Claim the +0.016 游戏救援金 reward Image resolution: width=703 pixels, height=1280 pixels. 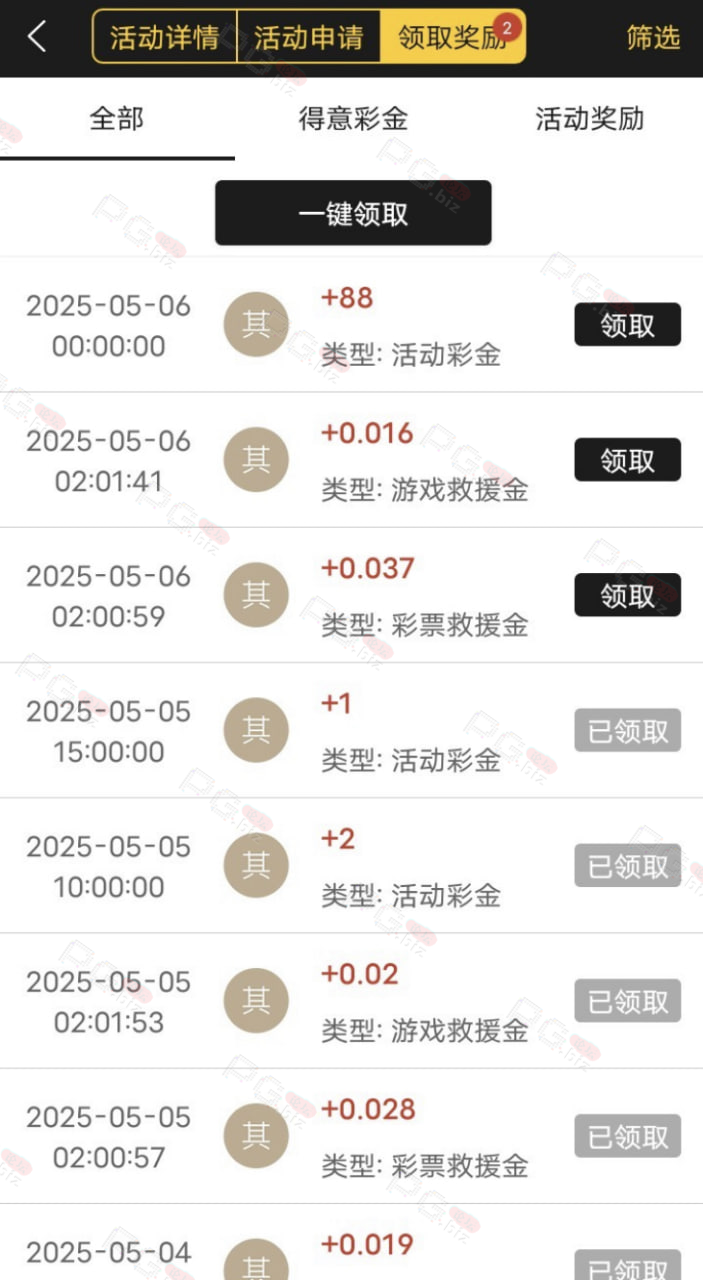627,460
